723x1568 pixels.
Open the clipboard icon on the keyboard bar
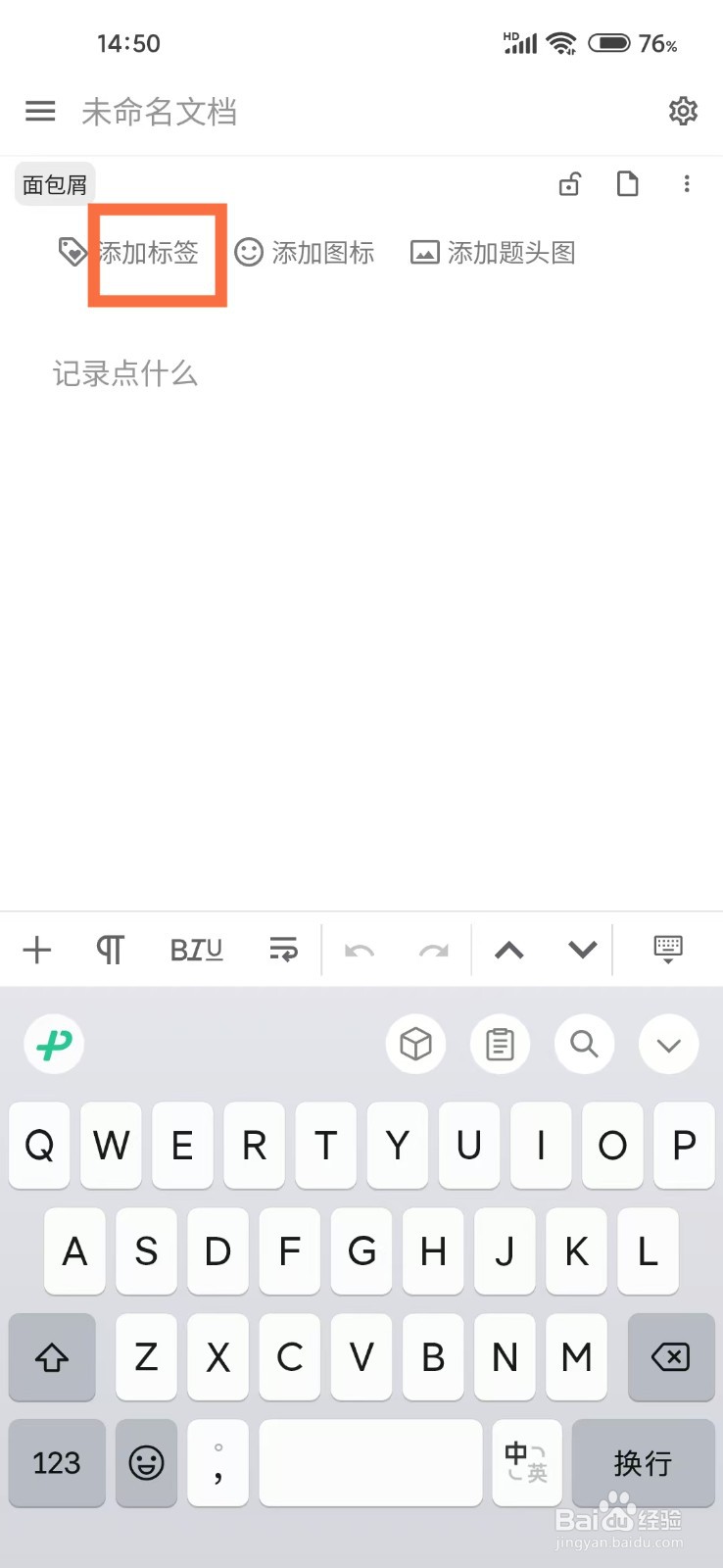pyautogui.click(x=500, y=1045)
